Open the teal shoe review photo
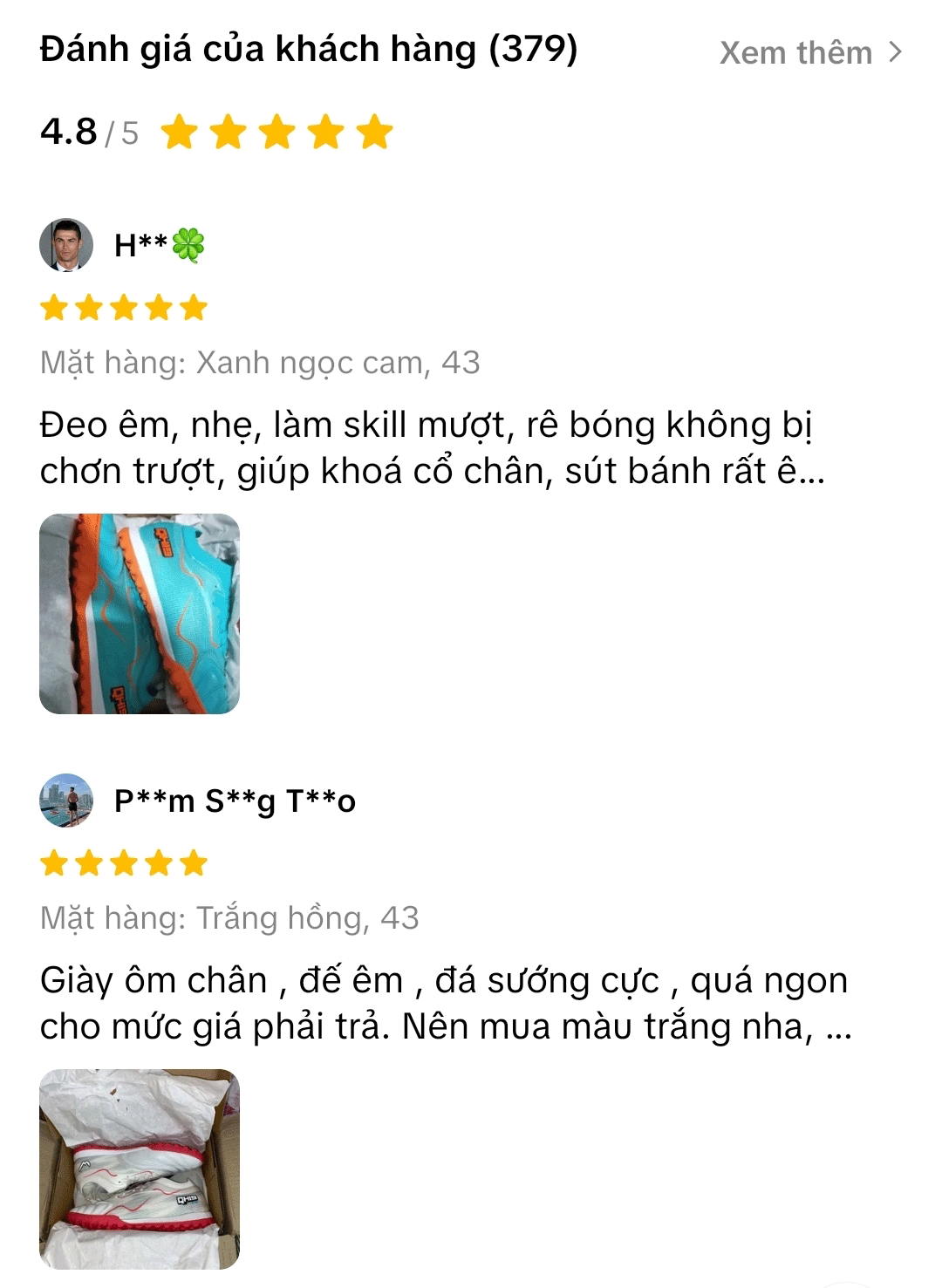This screenshot has width=942, height=1288. (x=140, y=614)
